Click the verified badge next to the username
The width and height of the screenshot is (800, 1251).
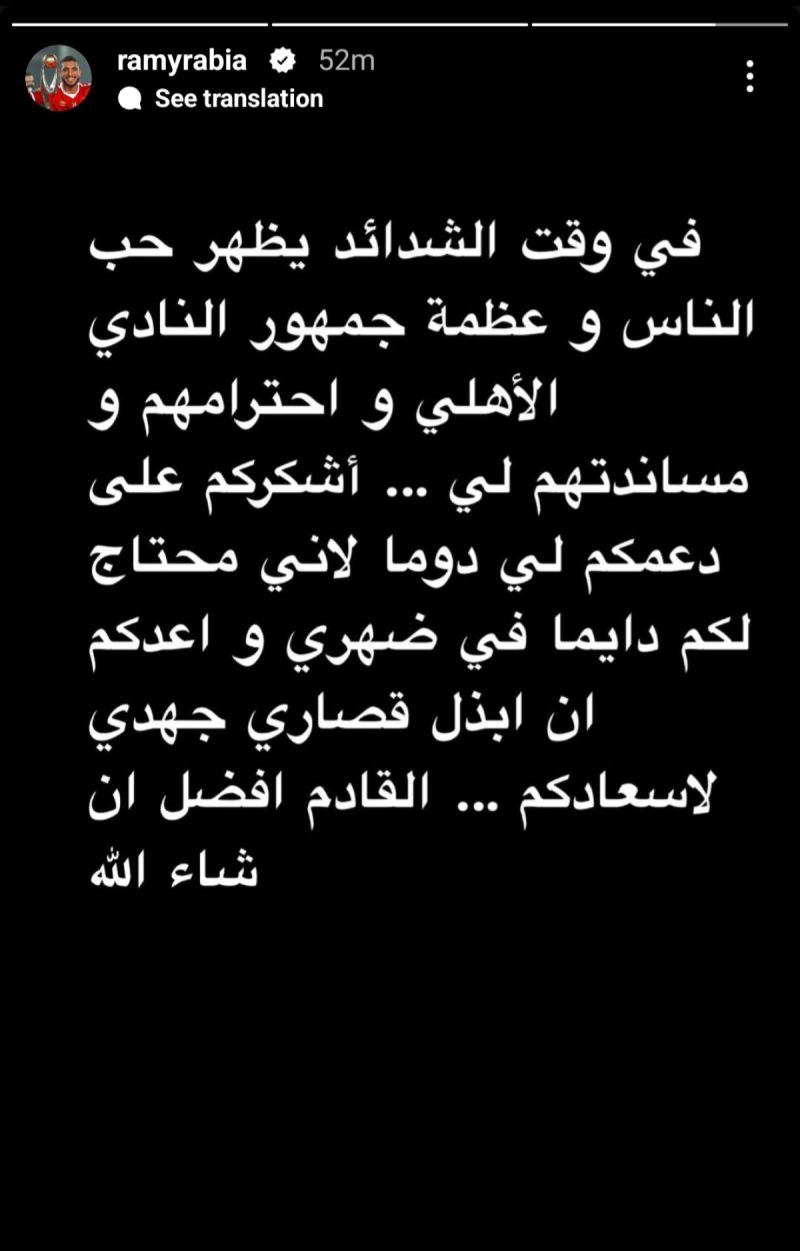284,60
